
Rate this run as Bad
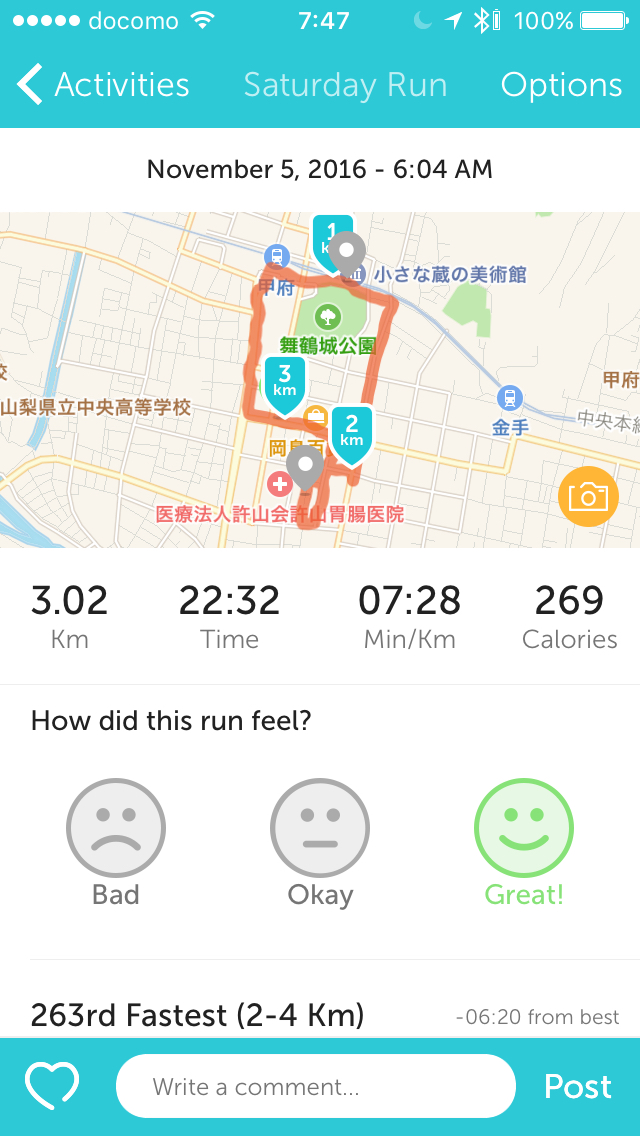pyautogui.click(x=116, y=829)
